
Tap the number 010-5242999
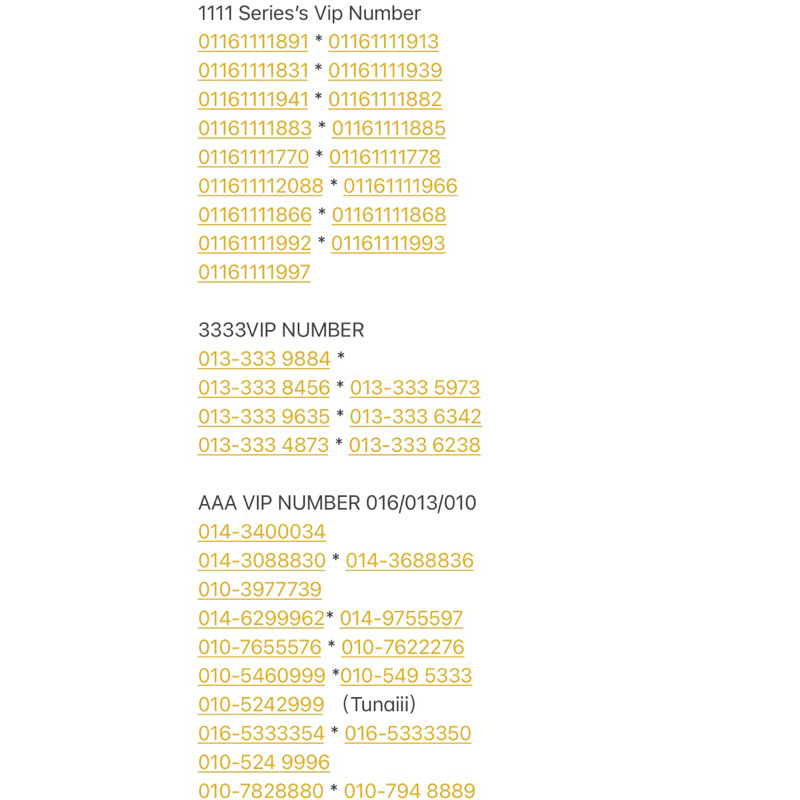(261, 705)
